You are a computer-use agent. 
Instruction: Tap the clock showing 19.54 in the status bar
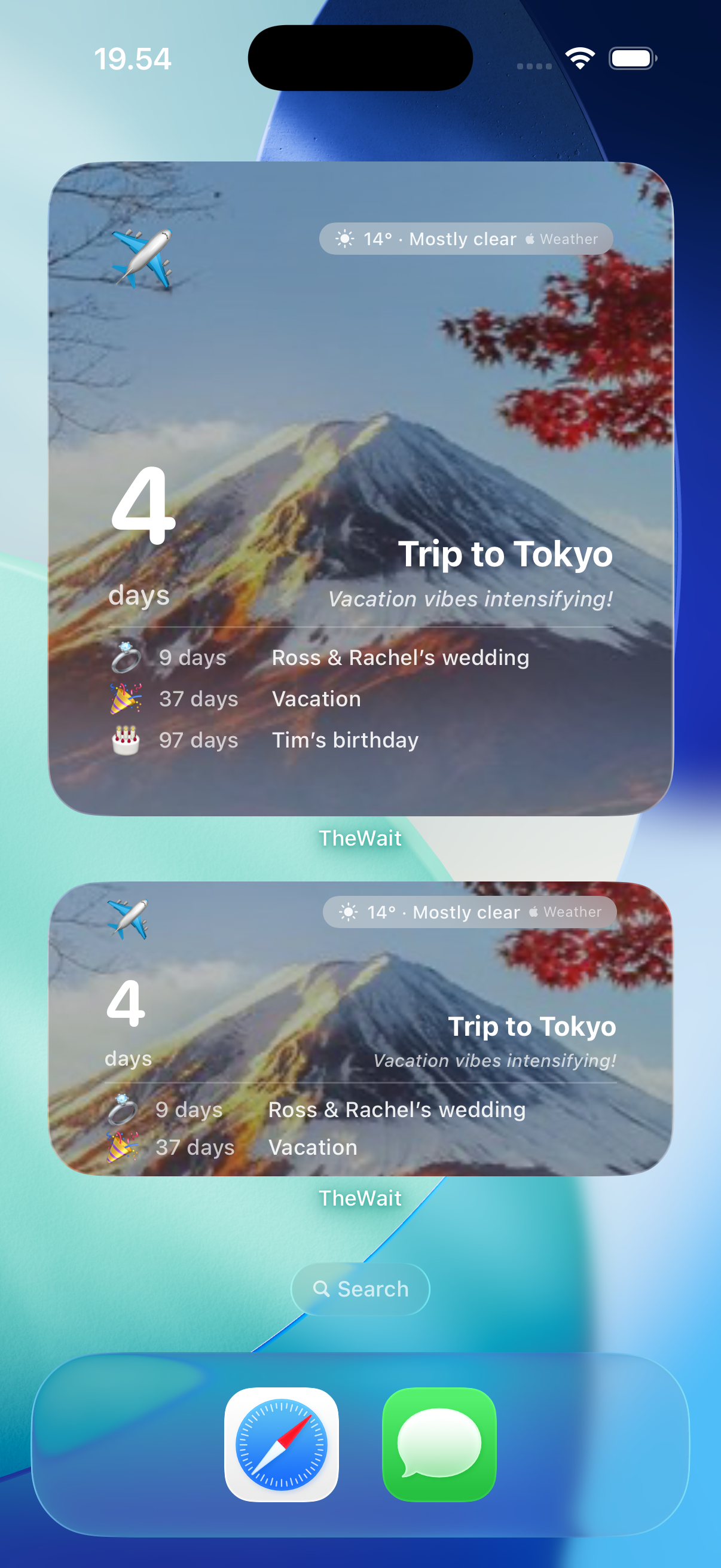133,58
